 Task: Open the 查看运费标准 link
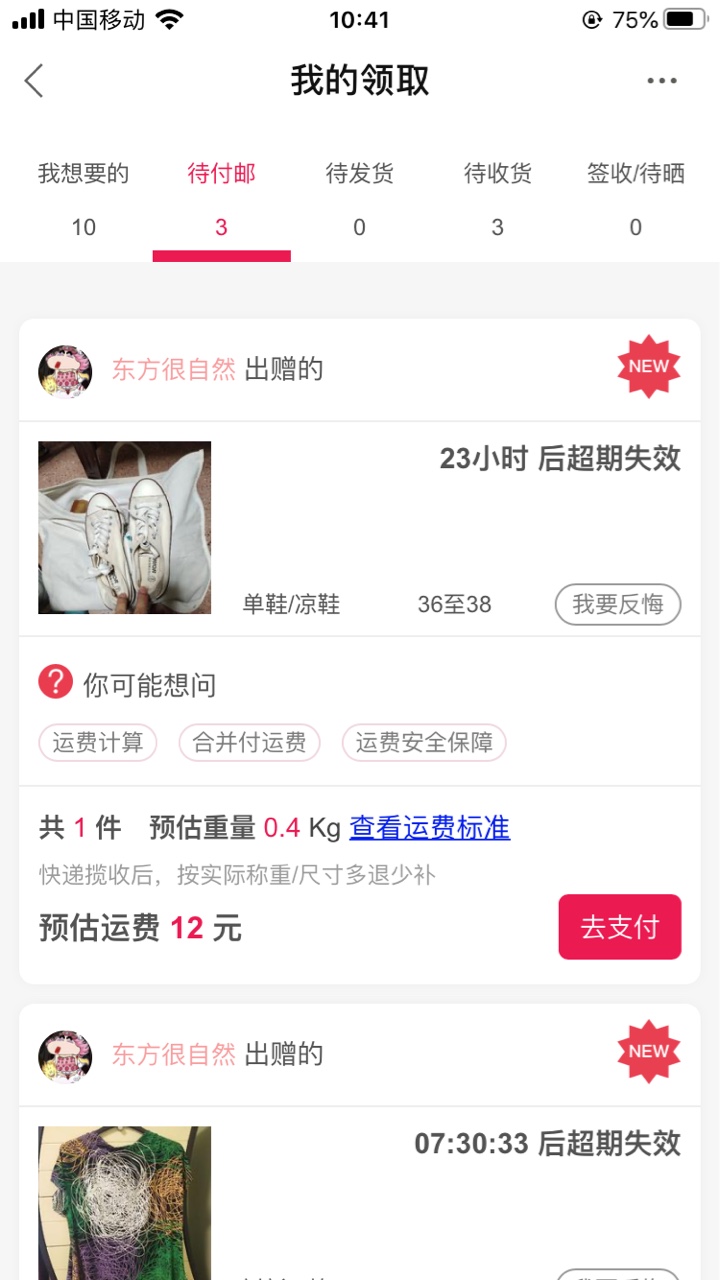coord(430,828)
